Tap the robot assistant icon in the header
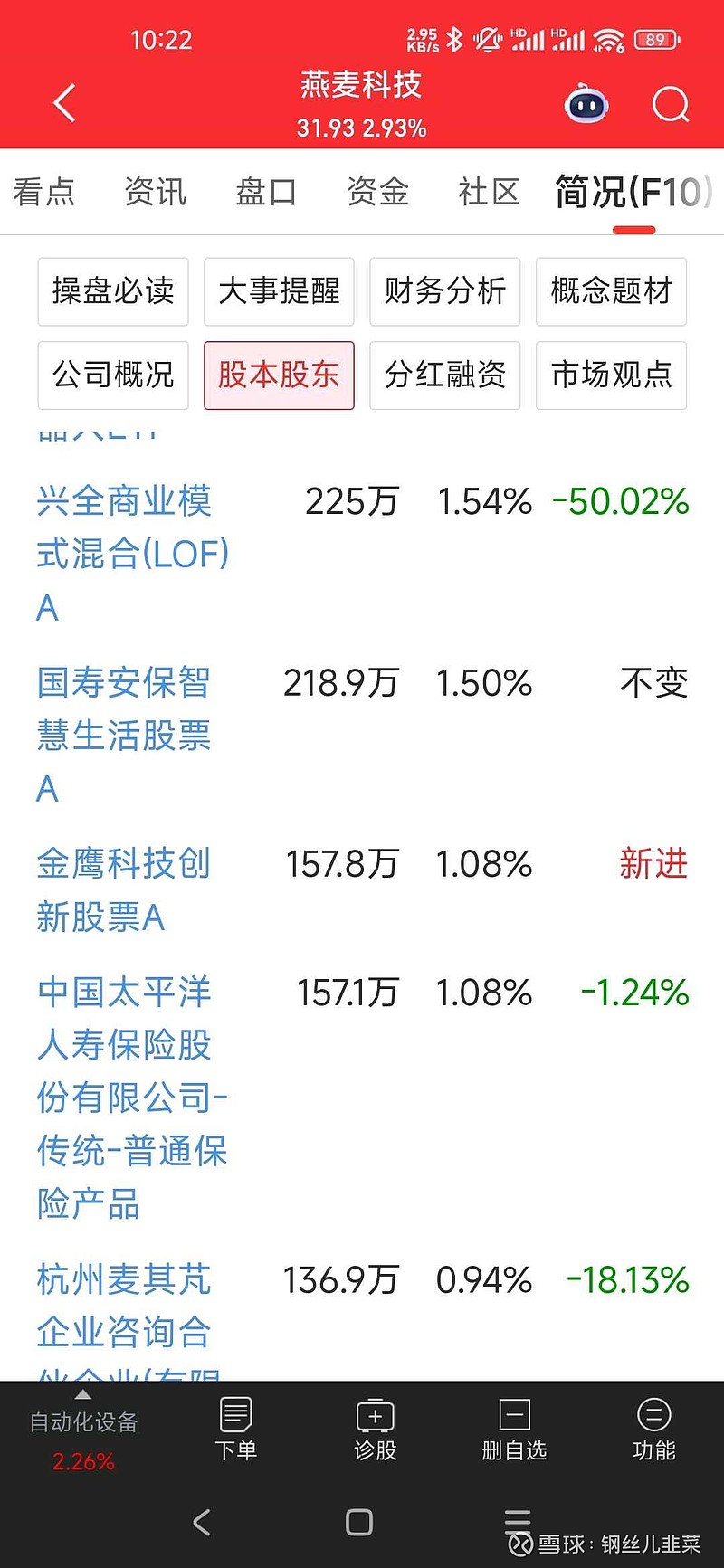The height and width of the screenshot is (1568, 724). tap(586, 104)
